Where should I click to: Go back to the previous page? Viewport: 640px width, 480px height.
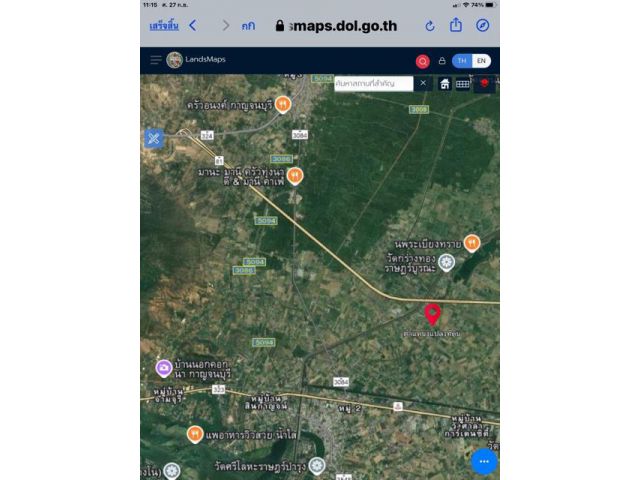pos(193,25)
